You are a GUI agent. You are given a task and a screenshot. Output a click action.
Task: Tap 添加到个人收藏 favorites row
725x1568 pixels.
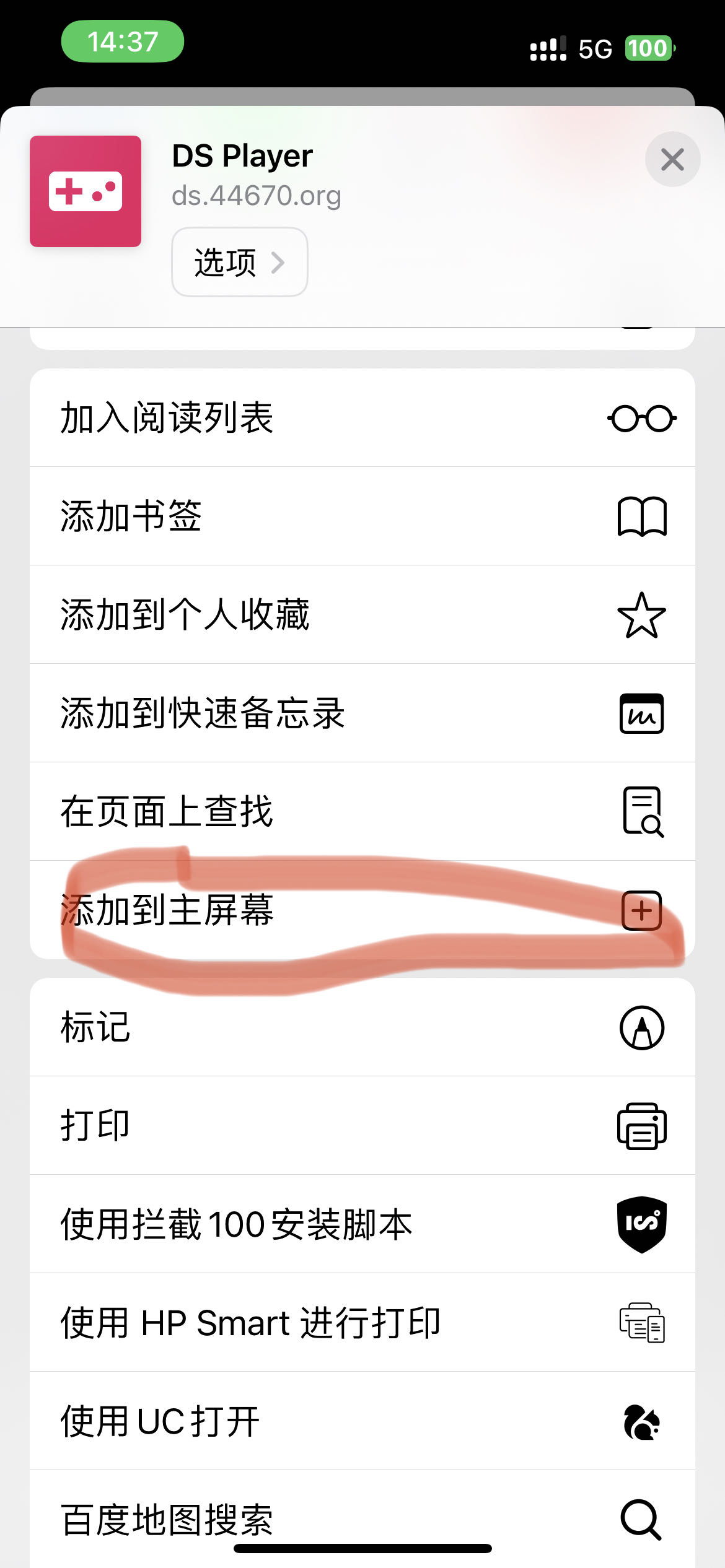coord(362,614)
